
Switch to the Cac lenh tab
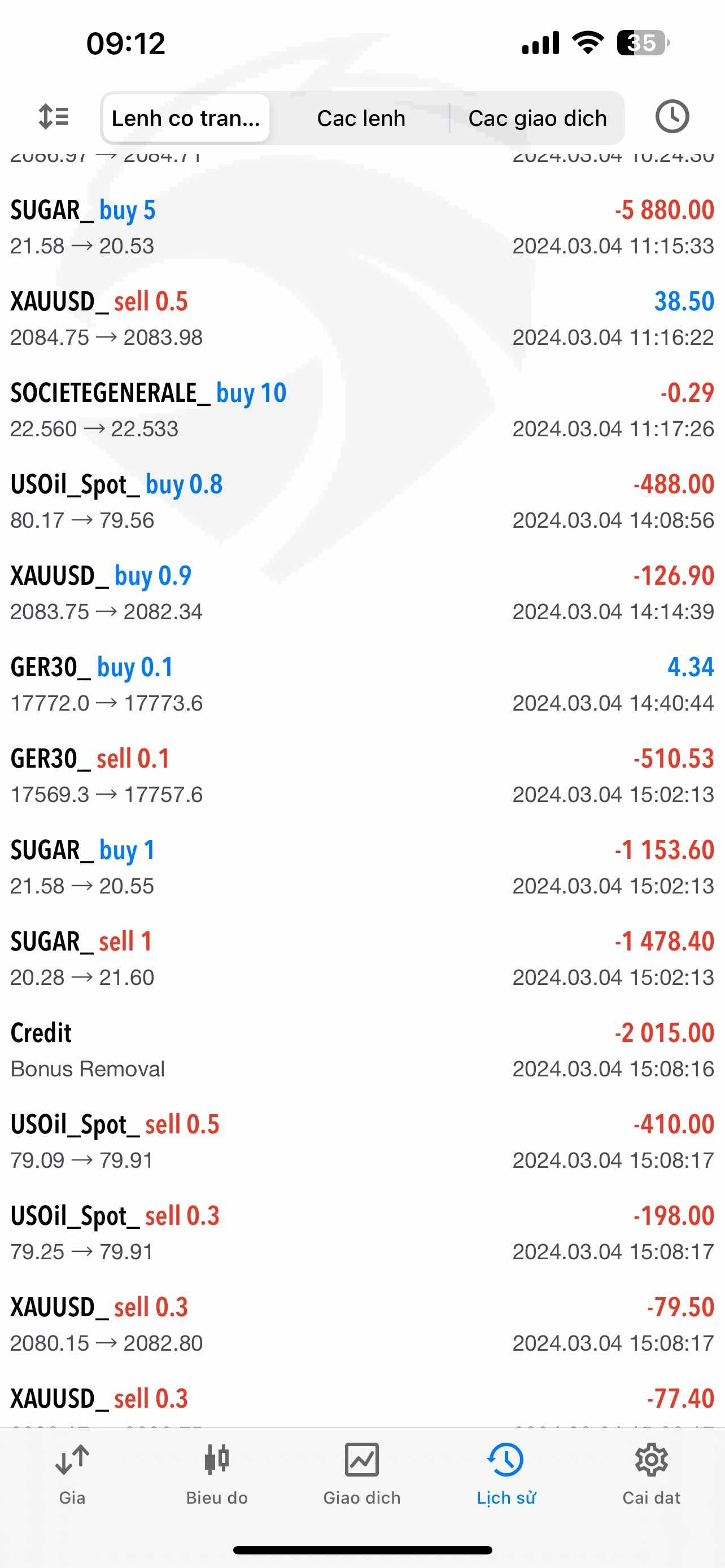coord(361,118)
